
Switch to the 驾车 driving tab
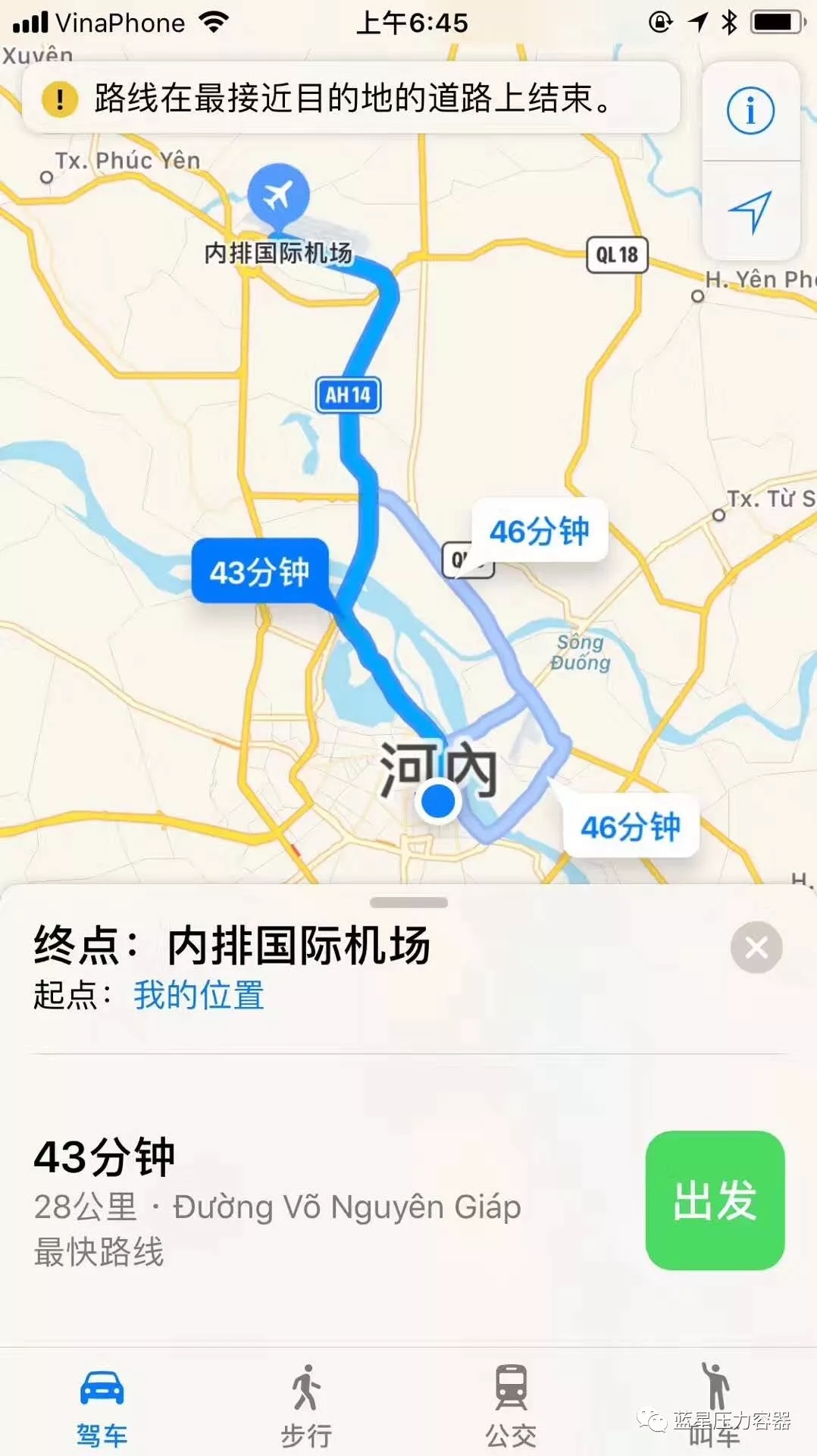tap(102, 1406)
